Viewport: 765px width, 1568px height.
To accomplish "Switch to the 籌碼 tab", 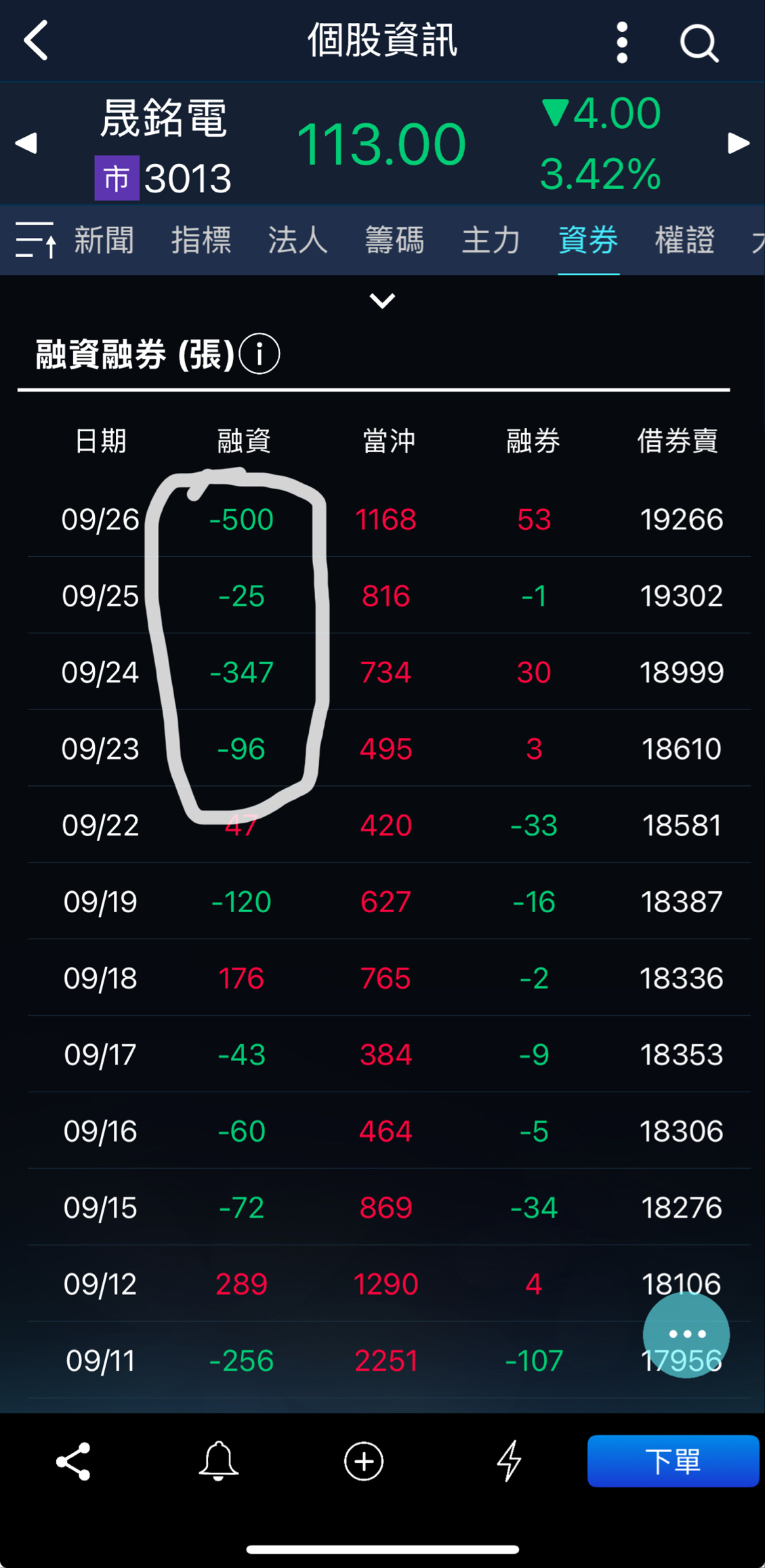I will [x=394, y=240].
